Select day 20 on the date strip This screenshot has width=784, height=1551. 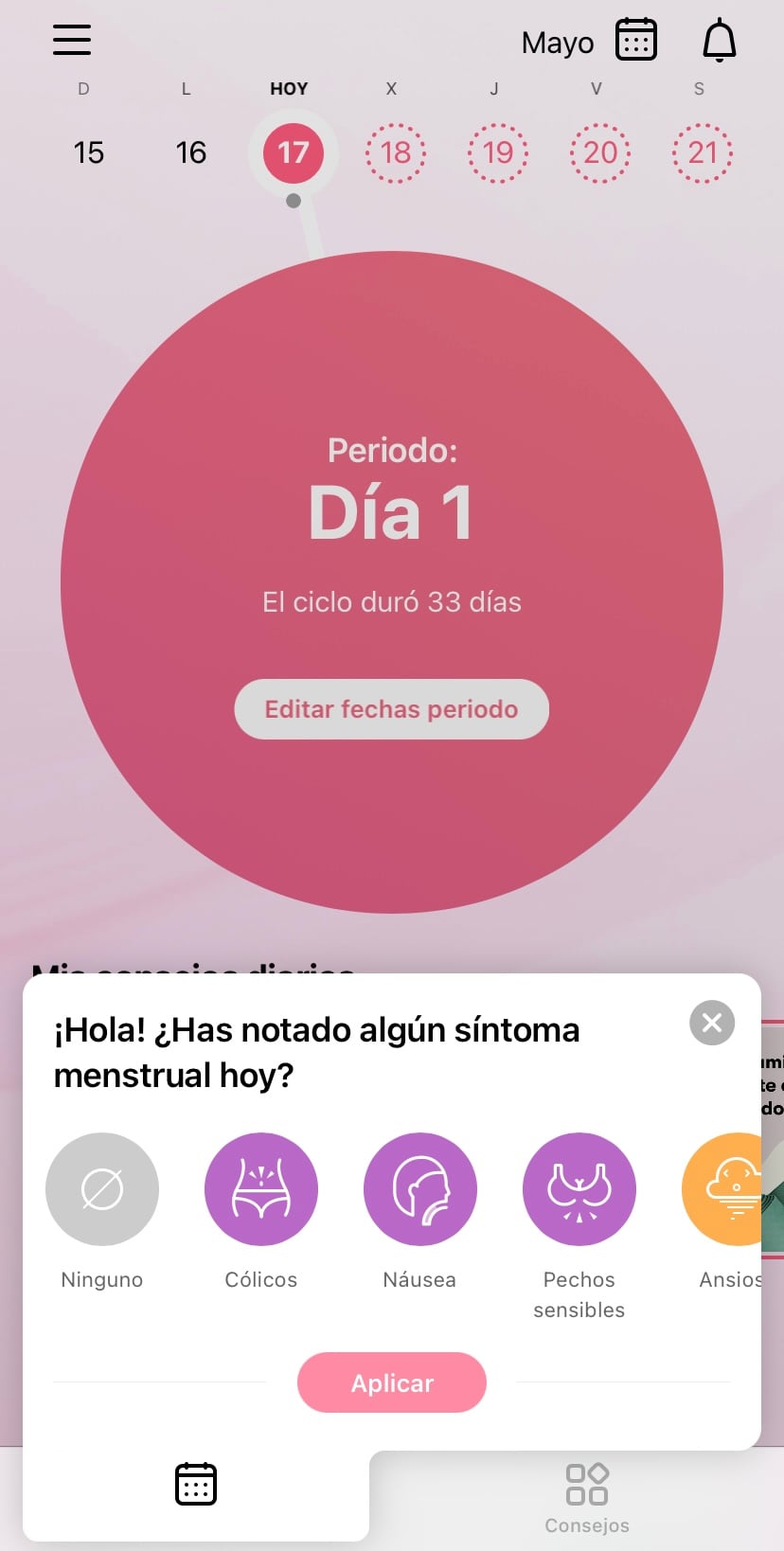599,152
